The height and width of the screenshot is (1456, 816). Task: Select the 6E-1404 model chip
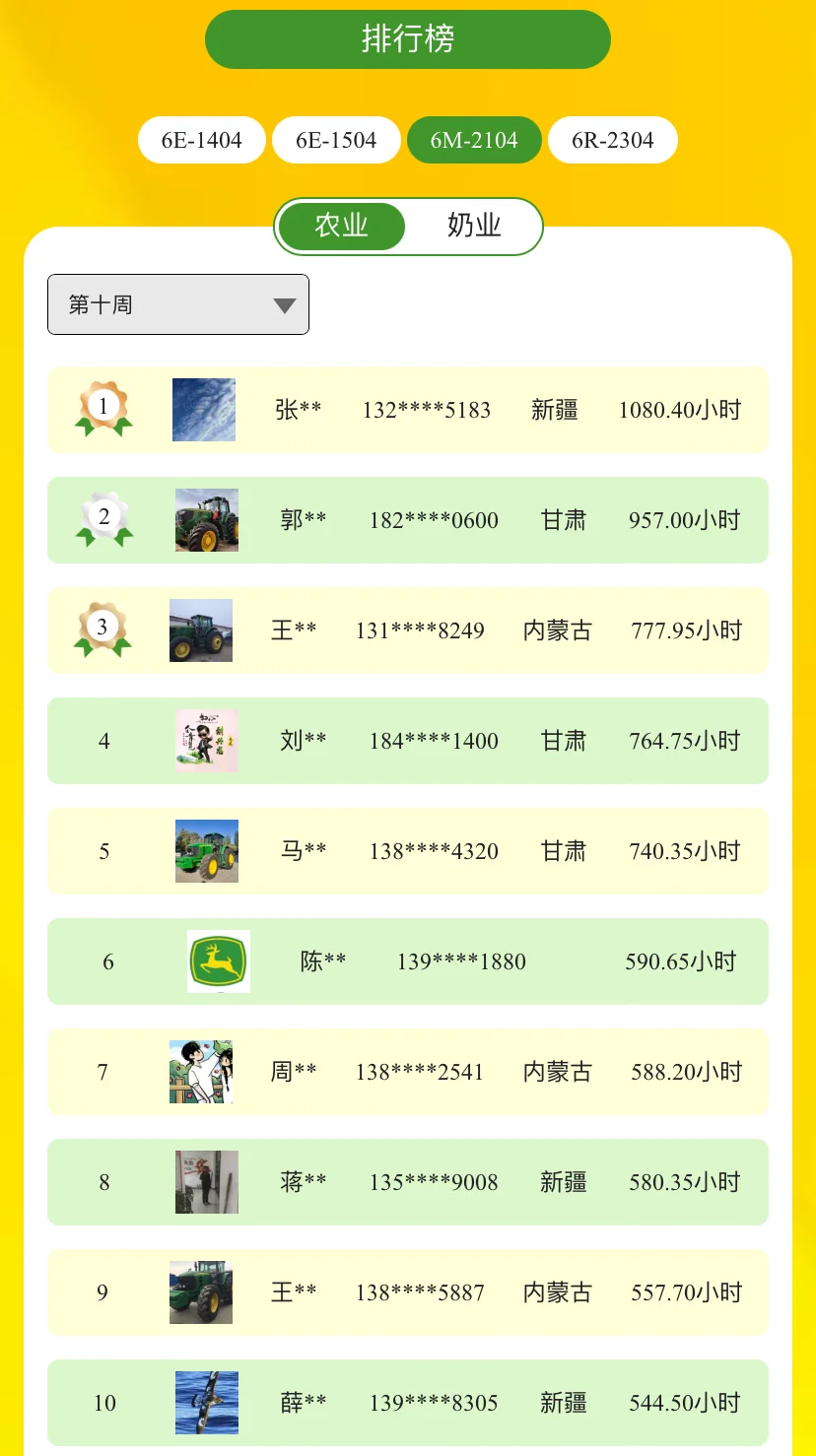click(x=202, y=140)
